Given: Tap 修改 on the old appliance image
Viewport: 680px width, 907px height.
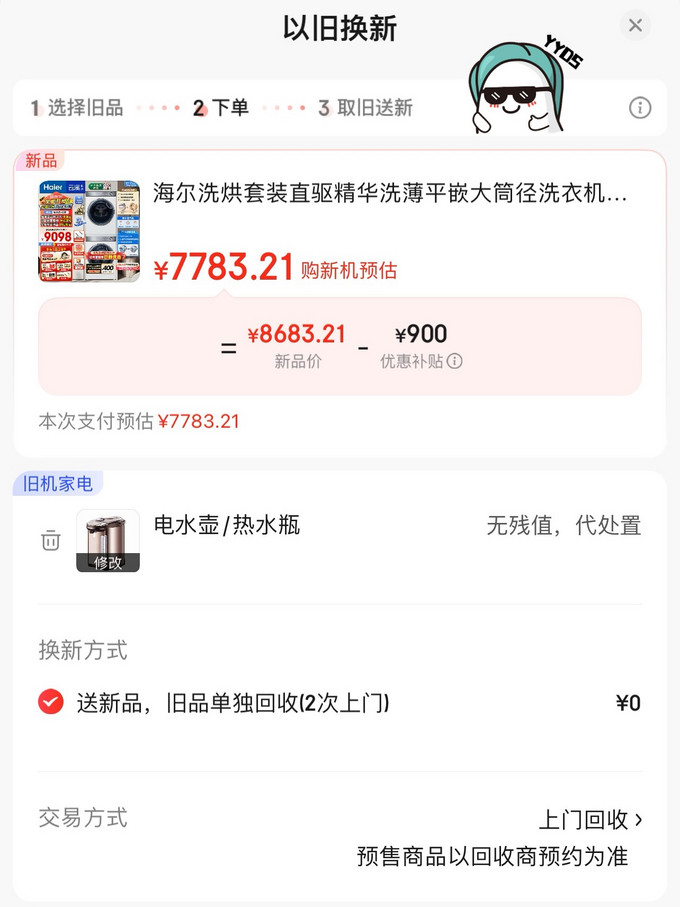Looking at the screenshot, I should (x=108, y=562).
